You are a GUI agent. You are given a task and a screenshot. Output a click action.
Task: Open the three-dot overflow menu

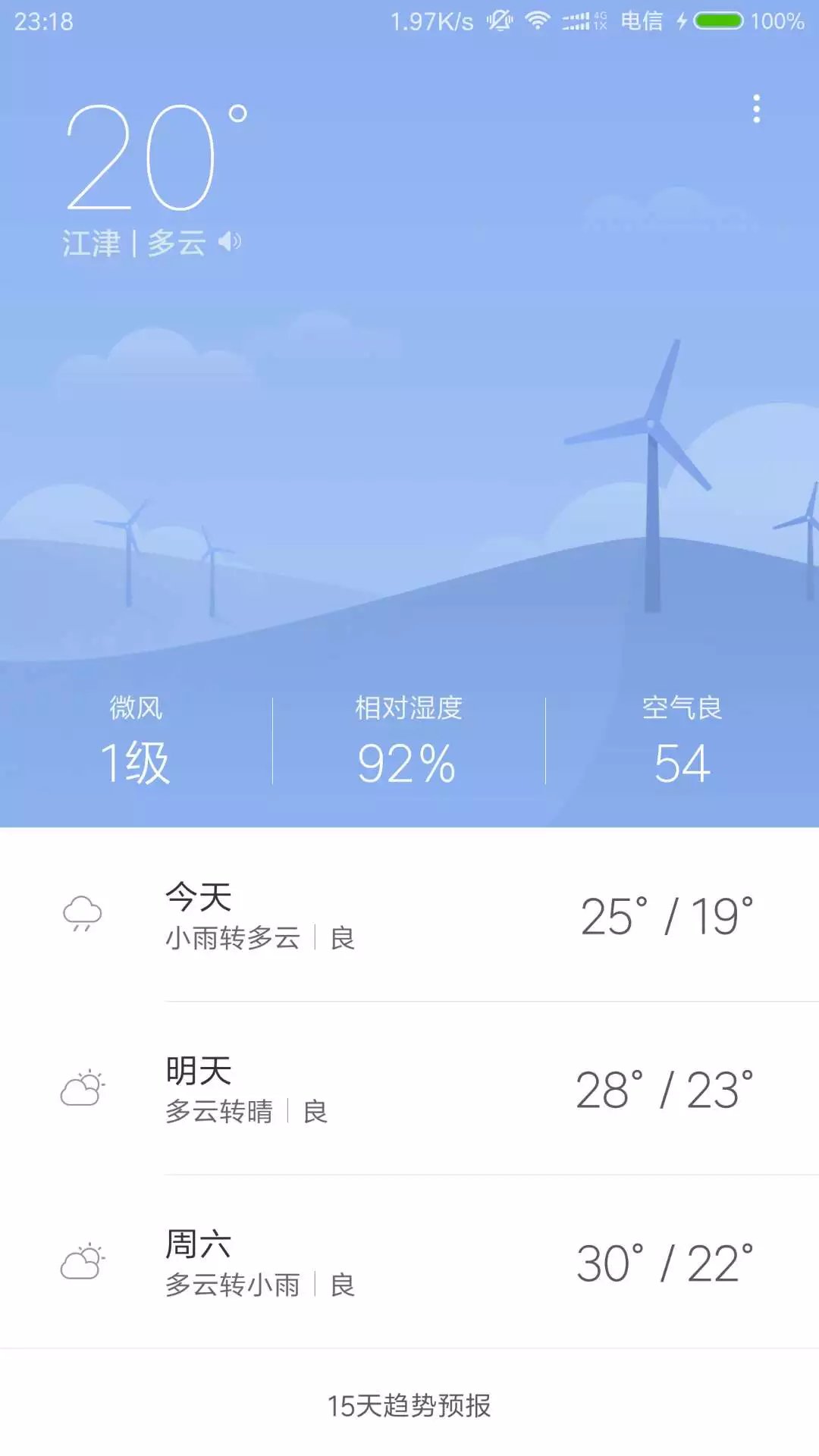click(756, 109)
